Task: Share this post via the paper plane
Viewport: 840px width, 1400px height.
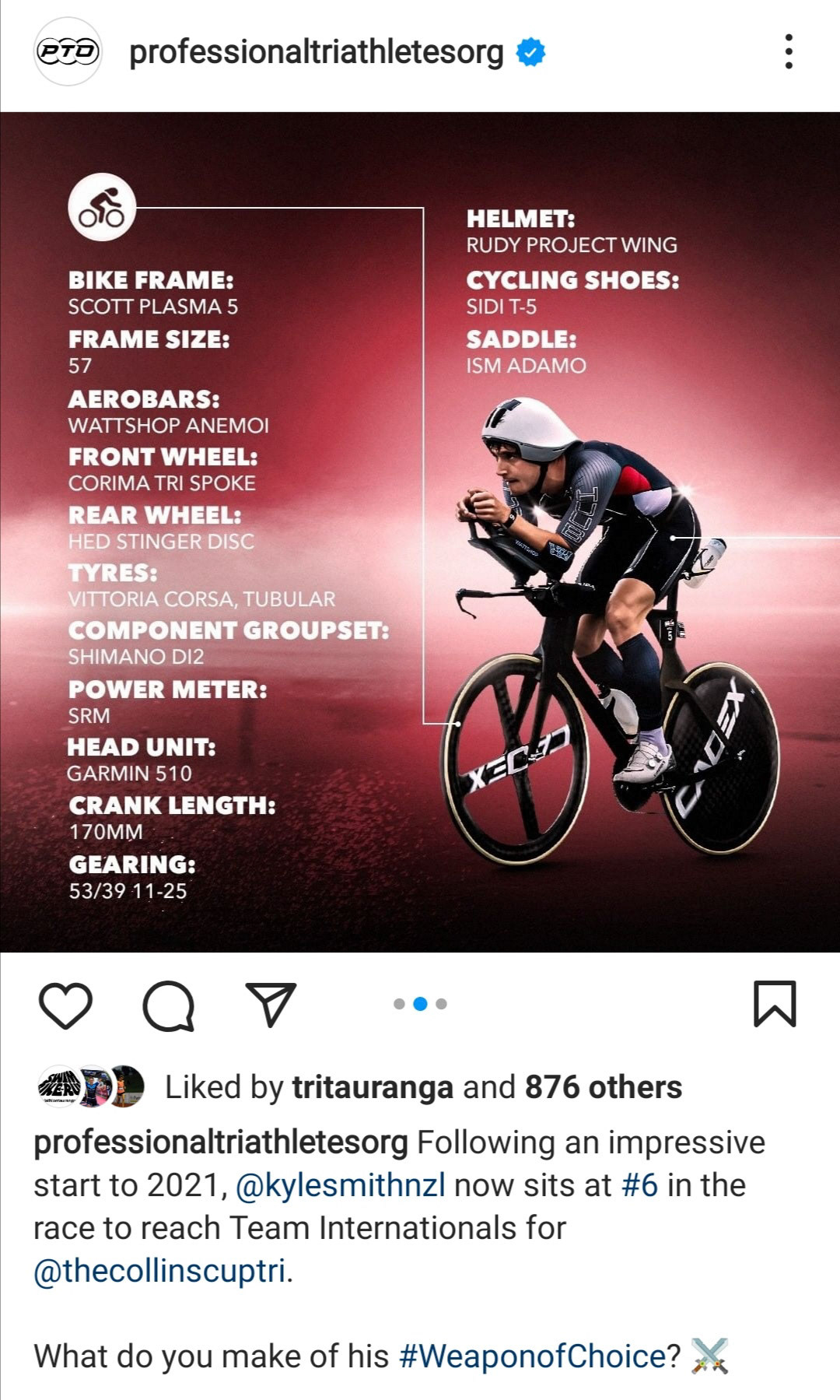Action: coord(271,1004)
